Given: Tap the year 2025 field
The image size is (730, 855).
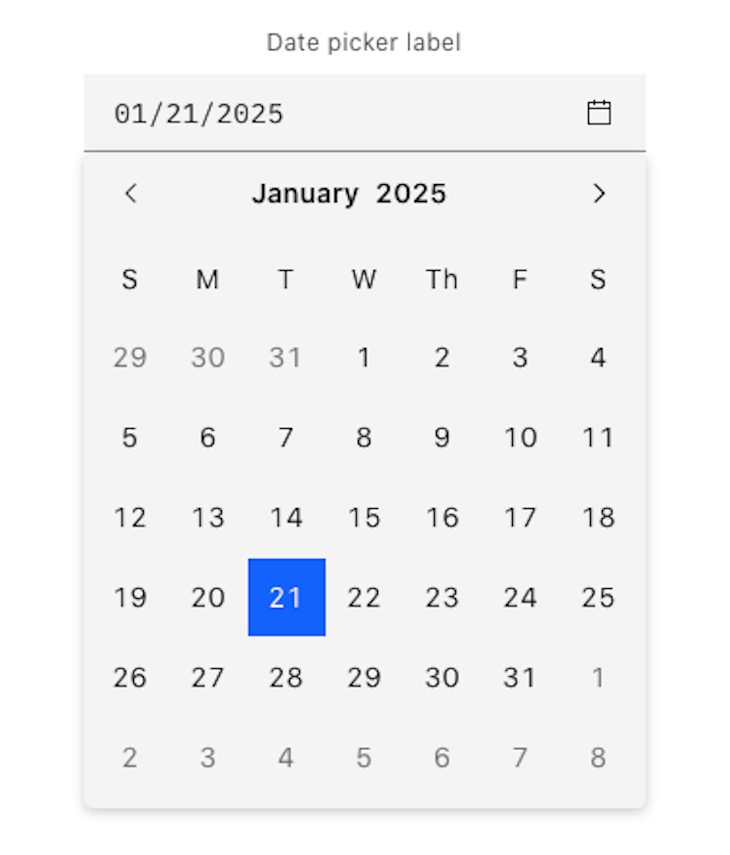Looking at the screenshot, I should (x=411, y=194).
